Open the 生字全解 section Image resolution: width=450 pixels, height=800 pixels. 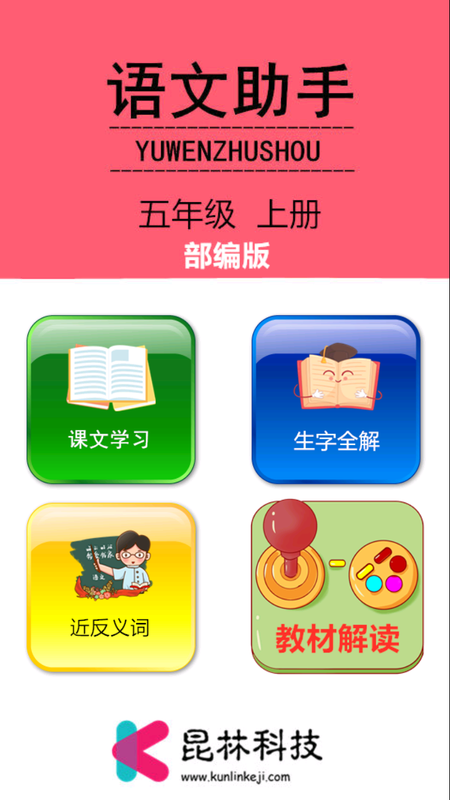click(x=336, y=399)
